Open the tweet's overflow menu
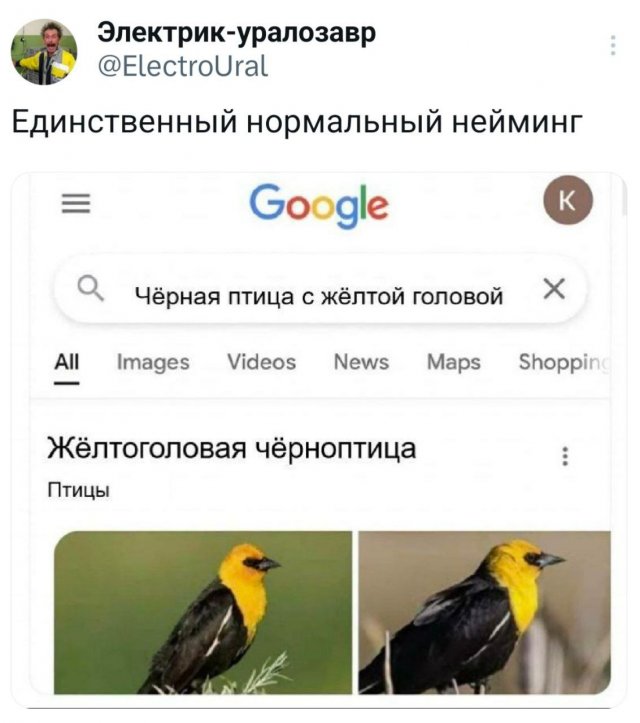 (x=613, y=47)
